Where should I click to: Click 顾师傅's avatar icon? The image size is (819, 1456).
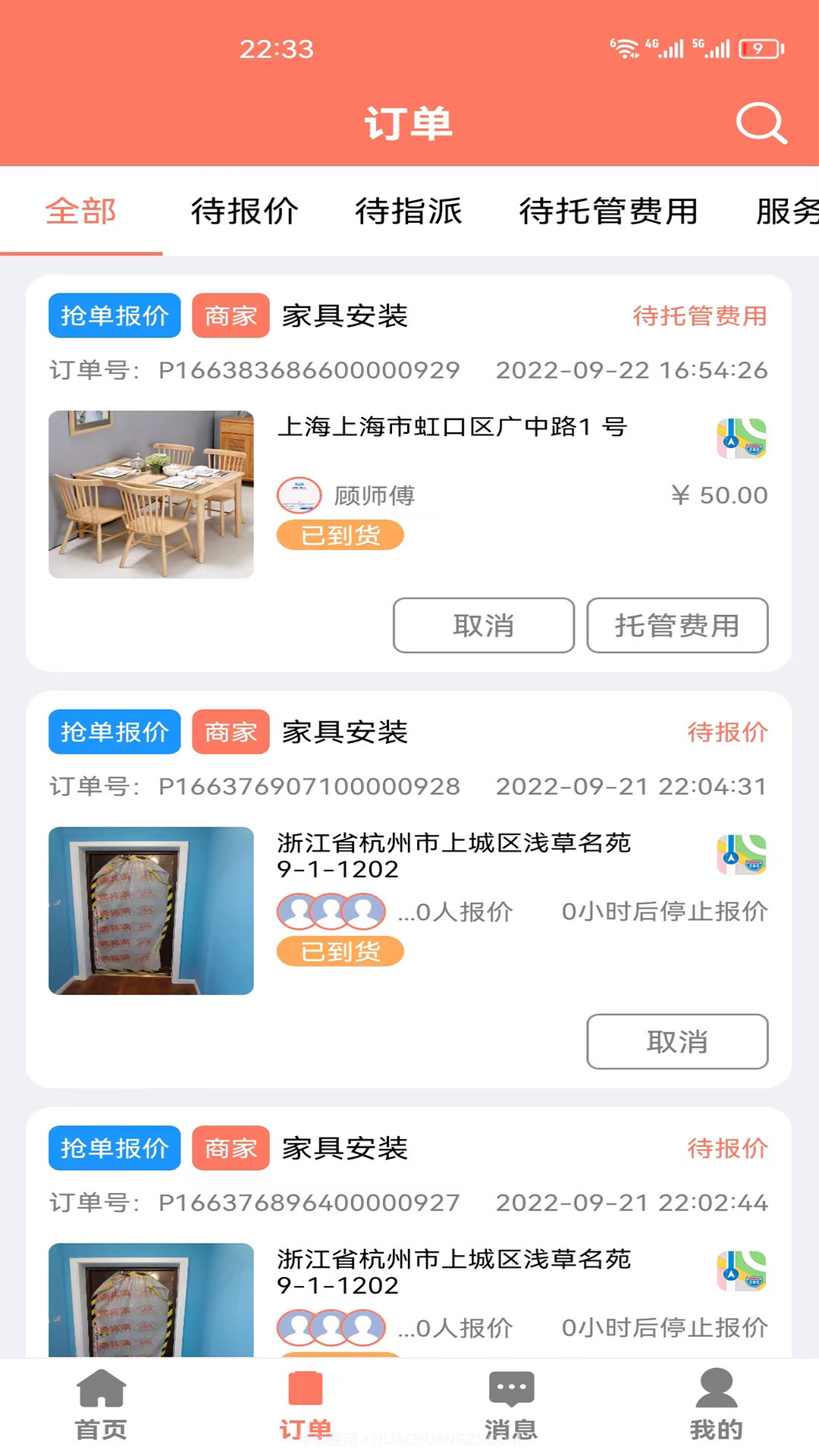(x=298, y=494)
